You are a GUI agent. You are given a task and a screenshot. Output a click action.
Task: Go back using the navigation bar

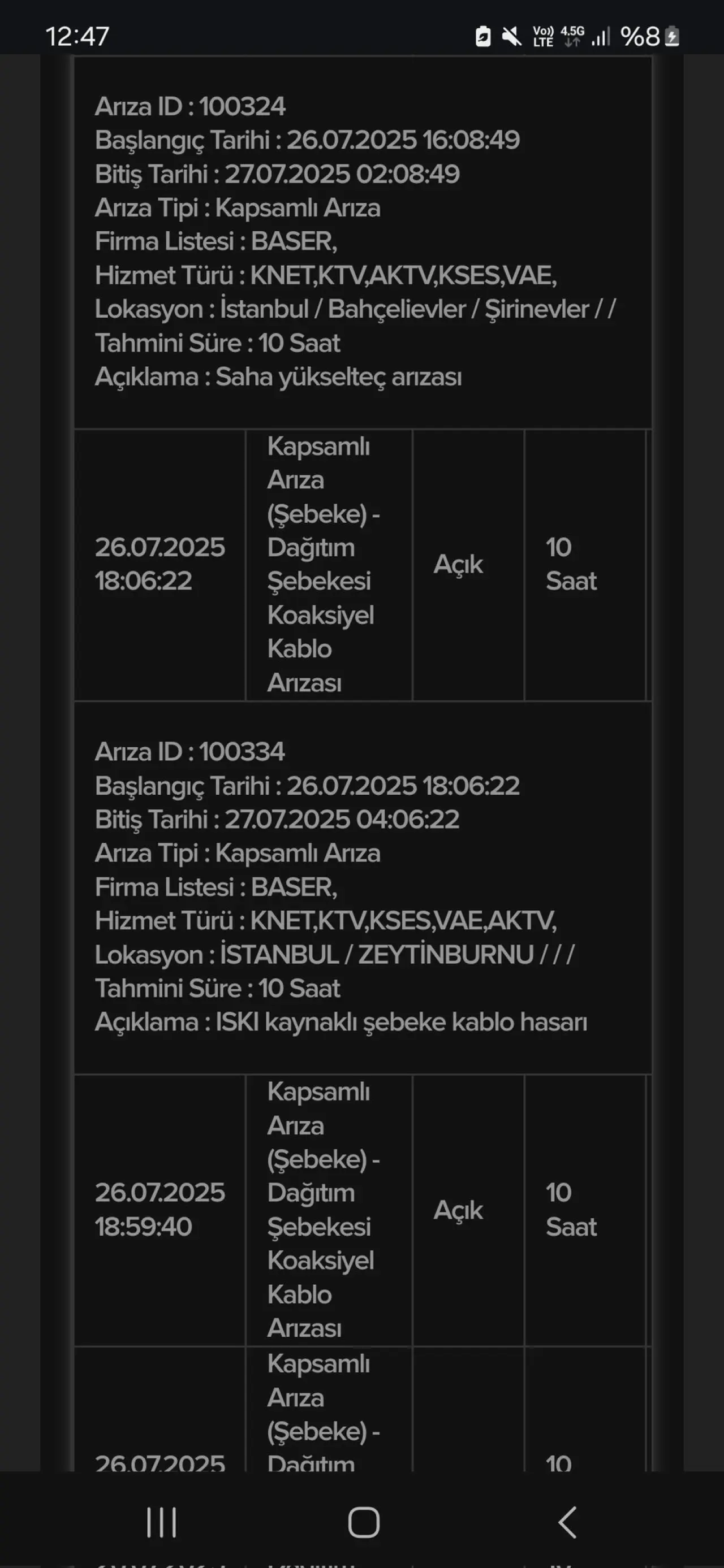tap(567, 1522)
